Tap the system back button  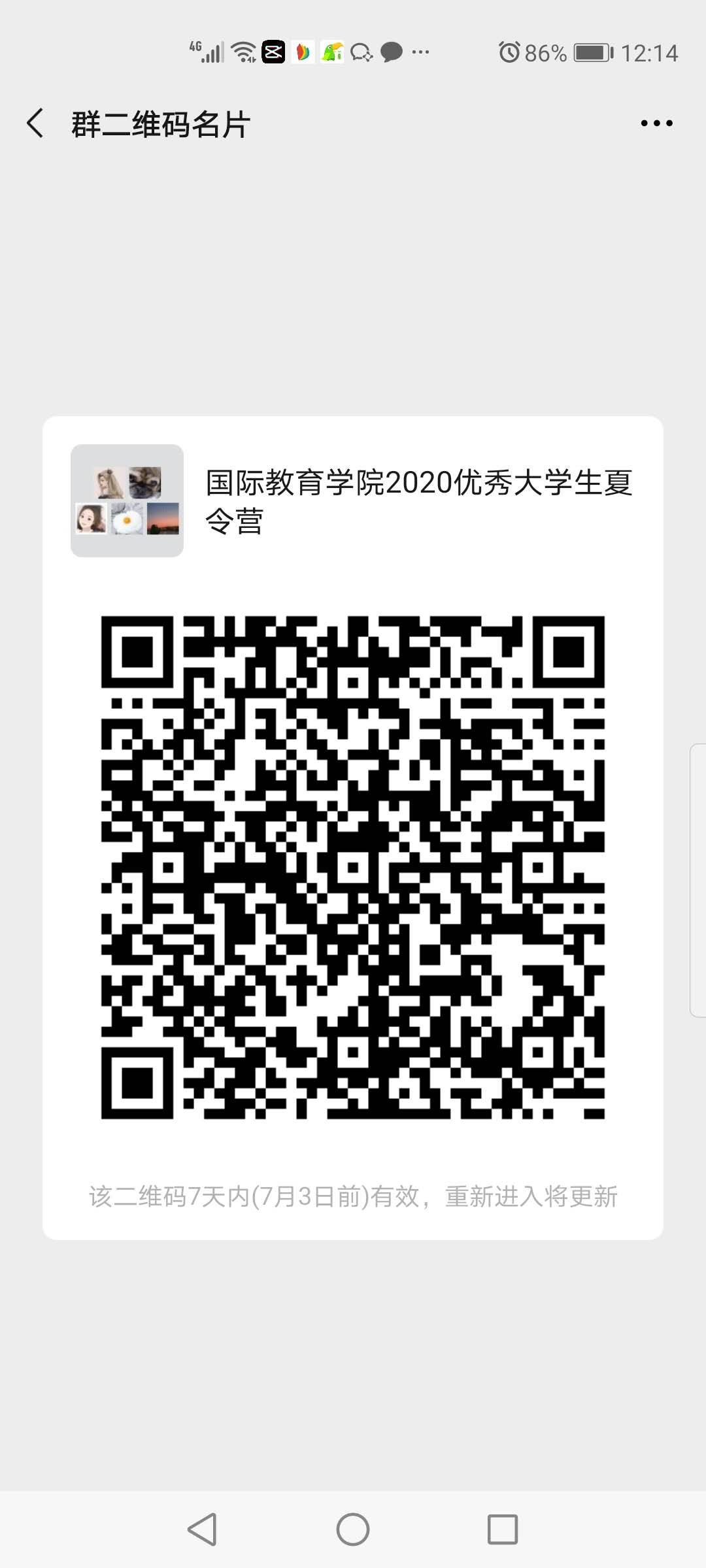click(202, 1529)
